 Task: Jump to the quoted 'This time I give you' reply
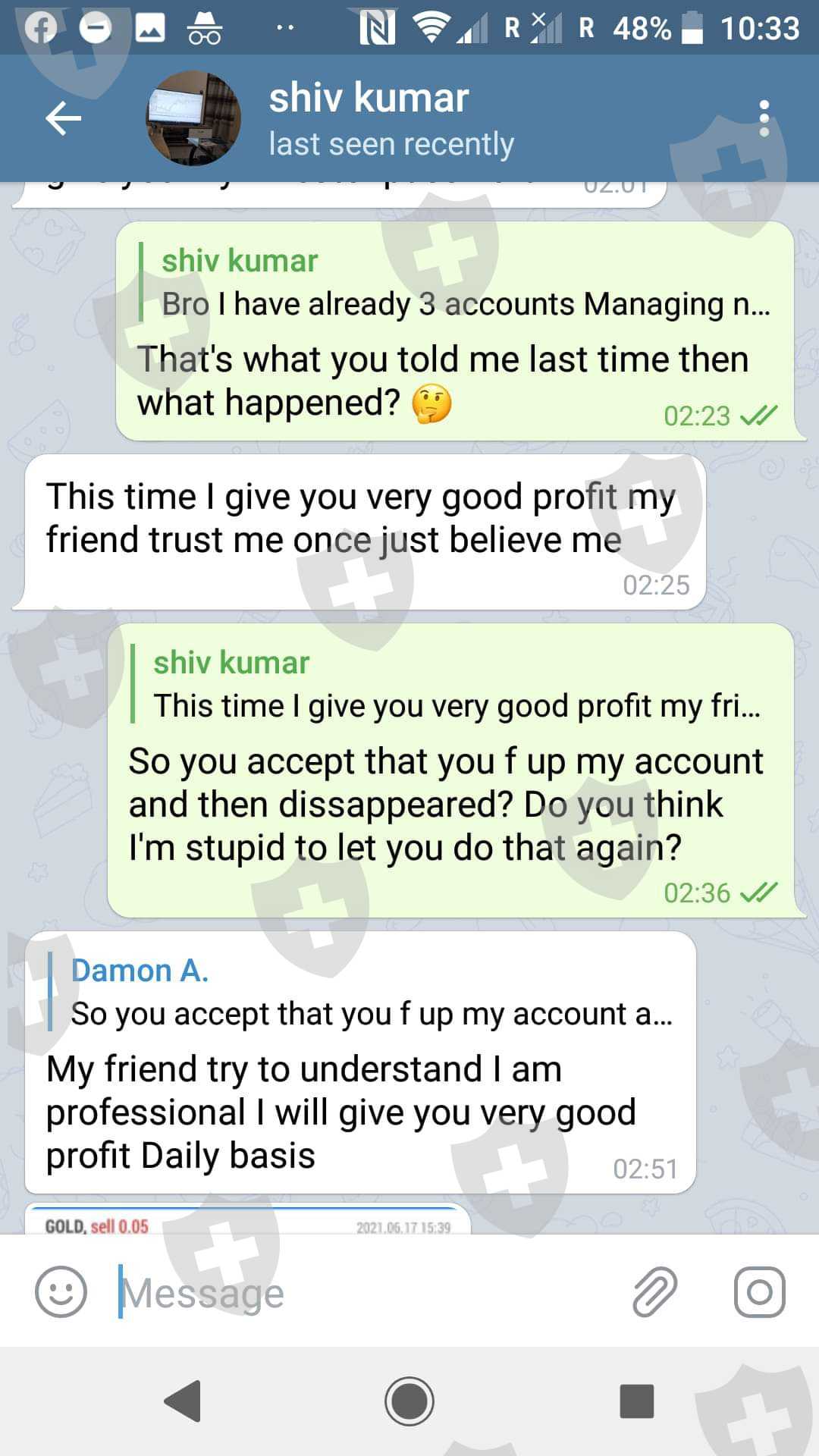pos(447,684)
